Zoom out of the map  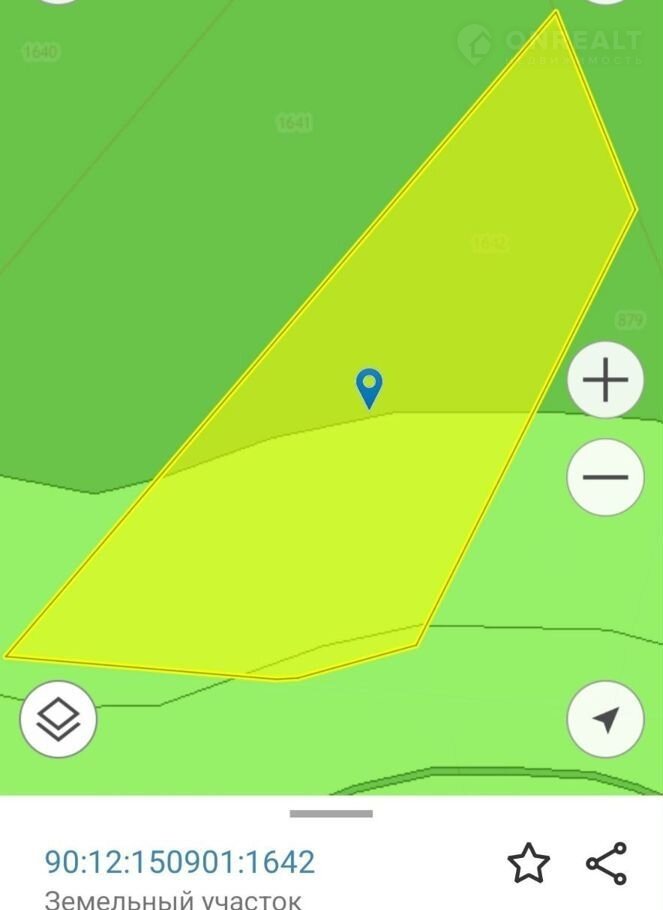click(x=604, y=477)
